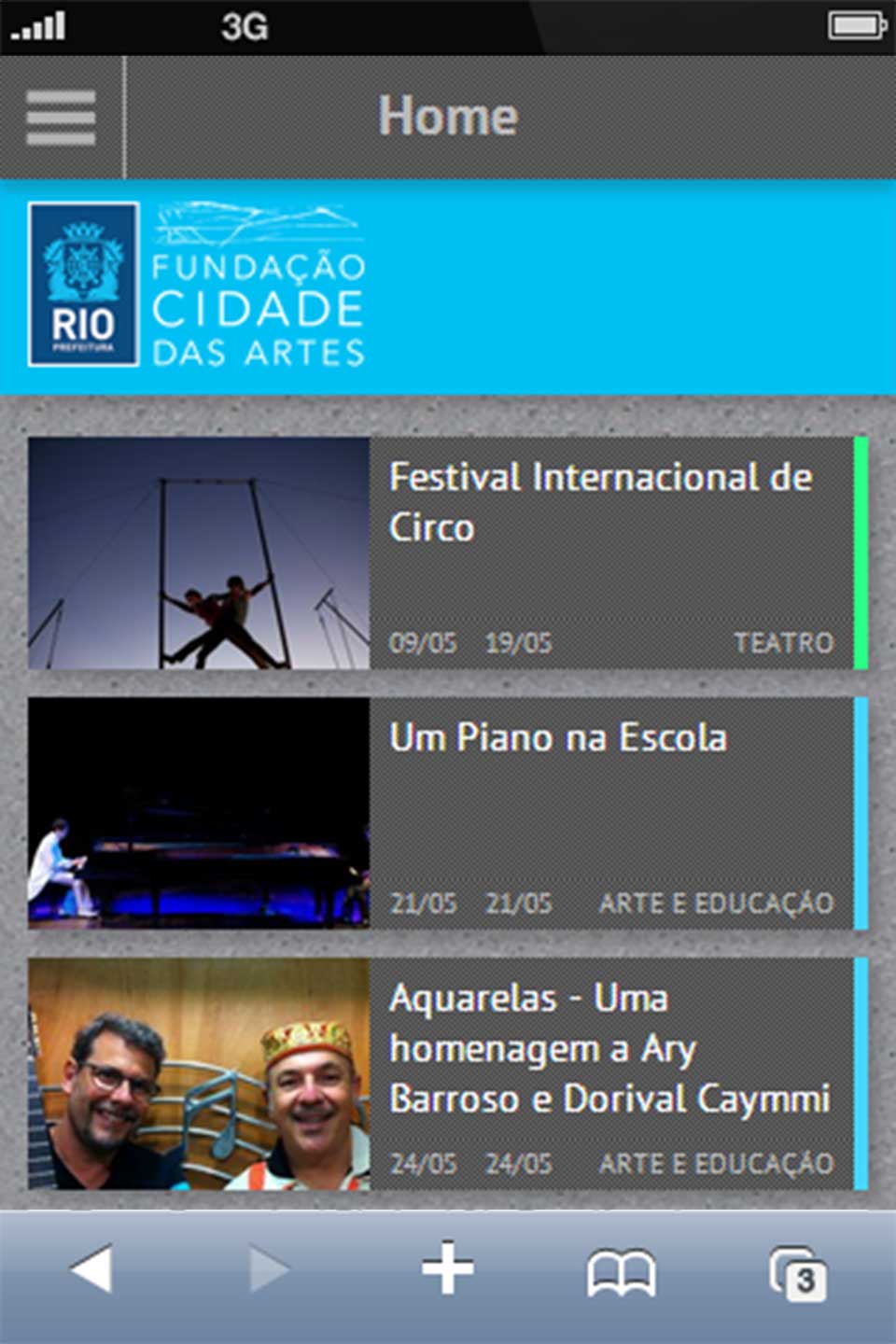896x1344 pixels.
Task: Open the Aquarelas homenagem a Ary Barroso event
Action: click(609, 1048)
